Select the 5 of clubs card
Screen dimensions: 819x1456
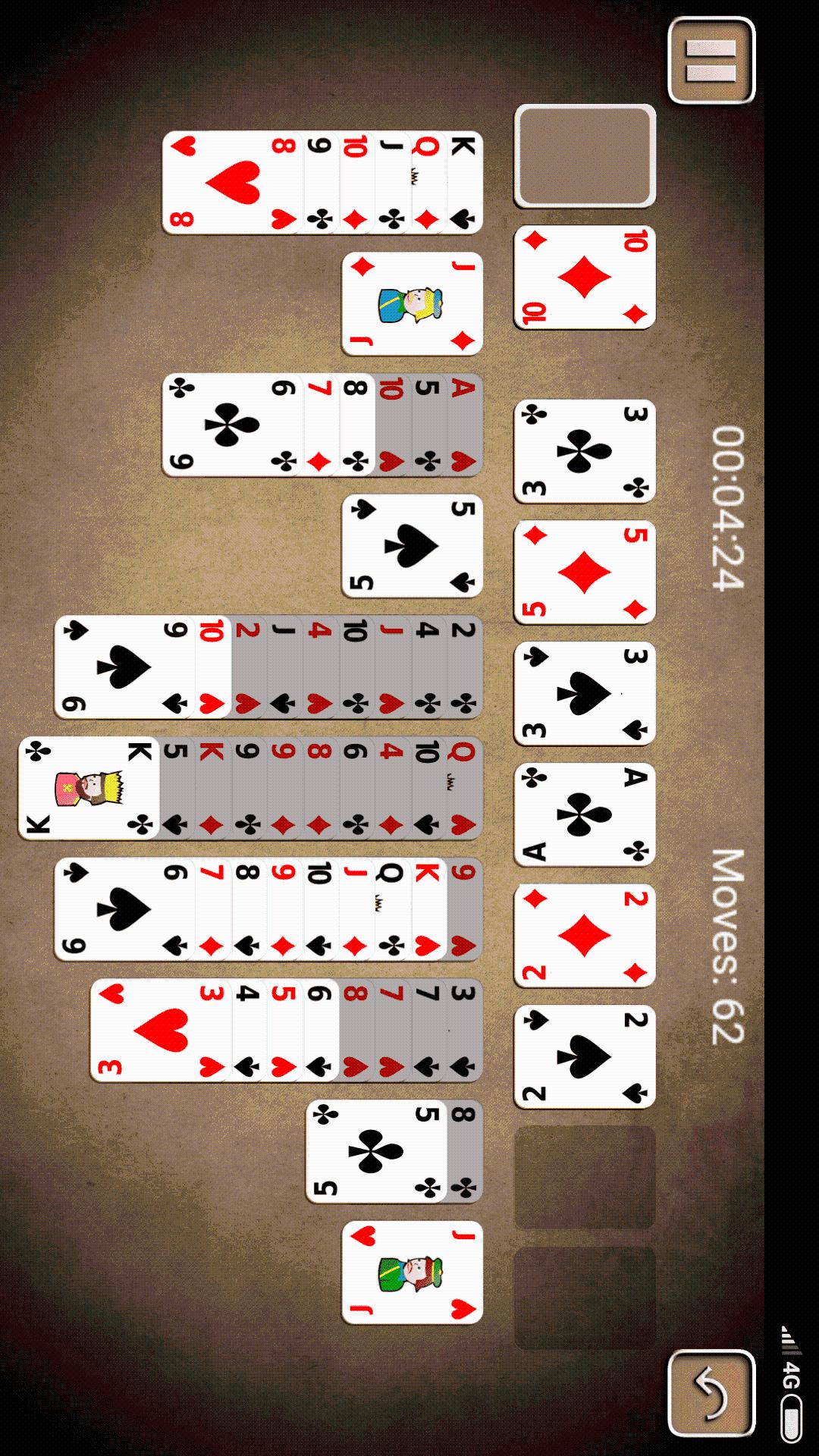pos(372,1152)
